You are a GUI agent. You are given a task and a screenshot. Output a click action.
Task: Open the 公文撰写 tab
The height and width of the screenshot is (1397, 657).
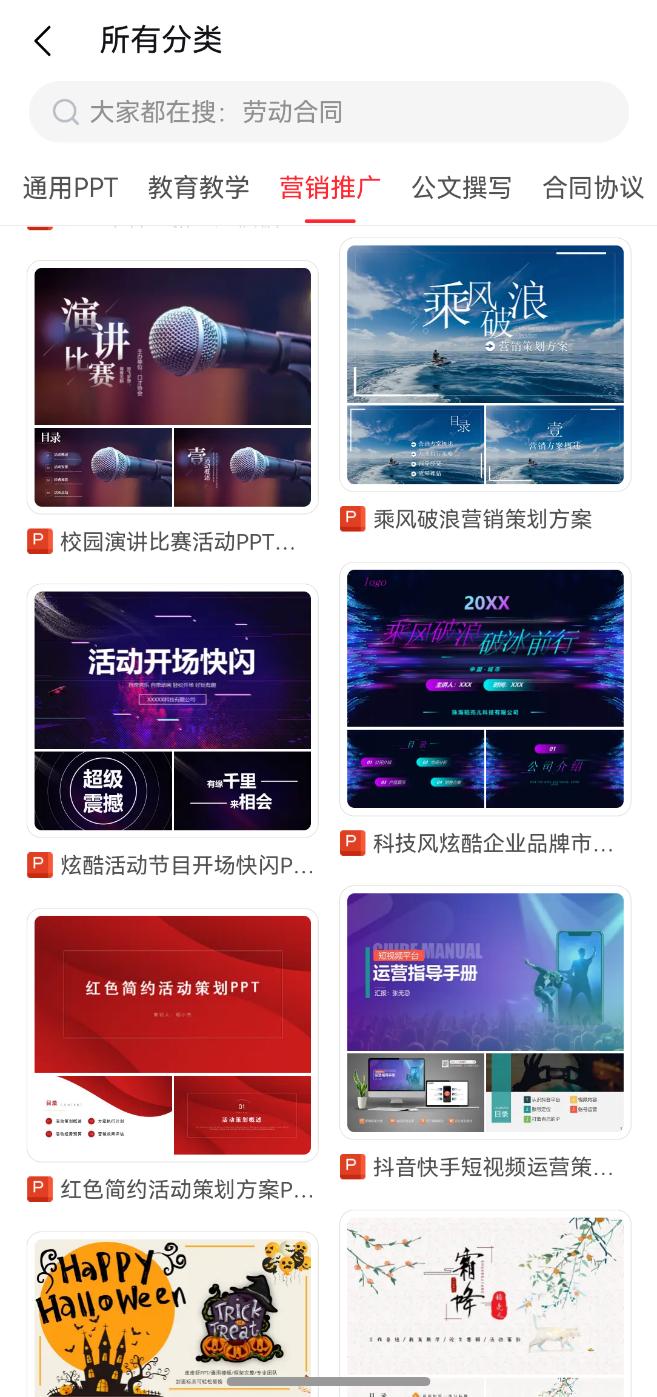(461, 187)
